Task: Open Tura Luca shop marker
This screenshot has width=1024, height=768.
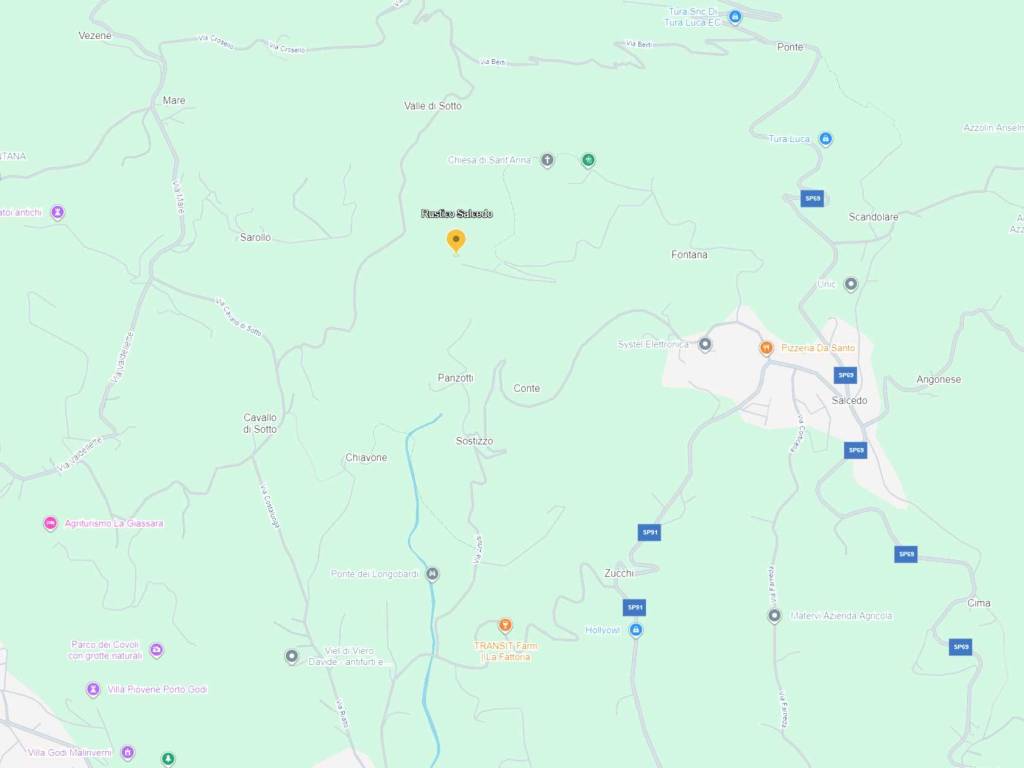Action: pyautogui.click(x=825, y=139)
